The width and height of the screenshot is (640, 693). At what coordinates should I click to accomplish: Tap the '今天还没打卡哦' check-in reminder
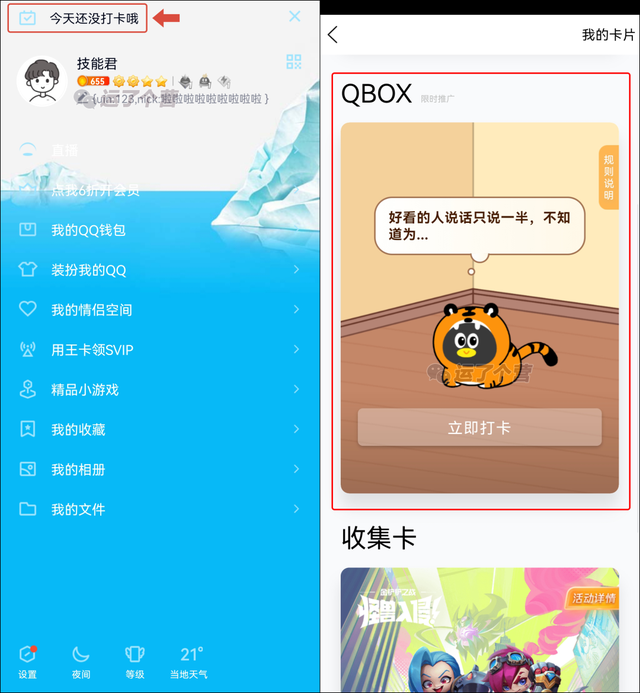pyautogui.click(x=78, y=18)
